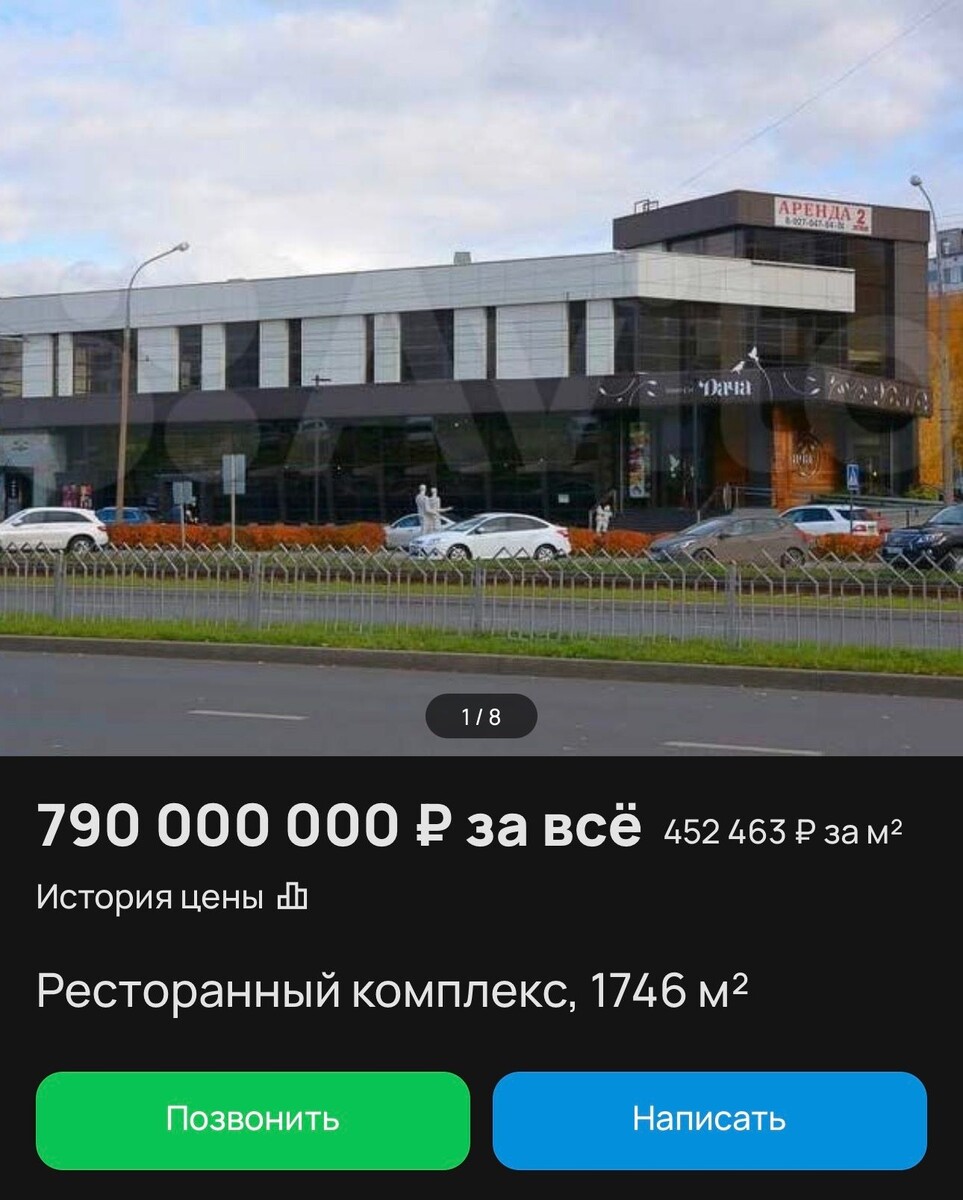Open История цены price history

171,897
